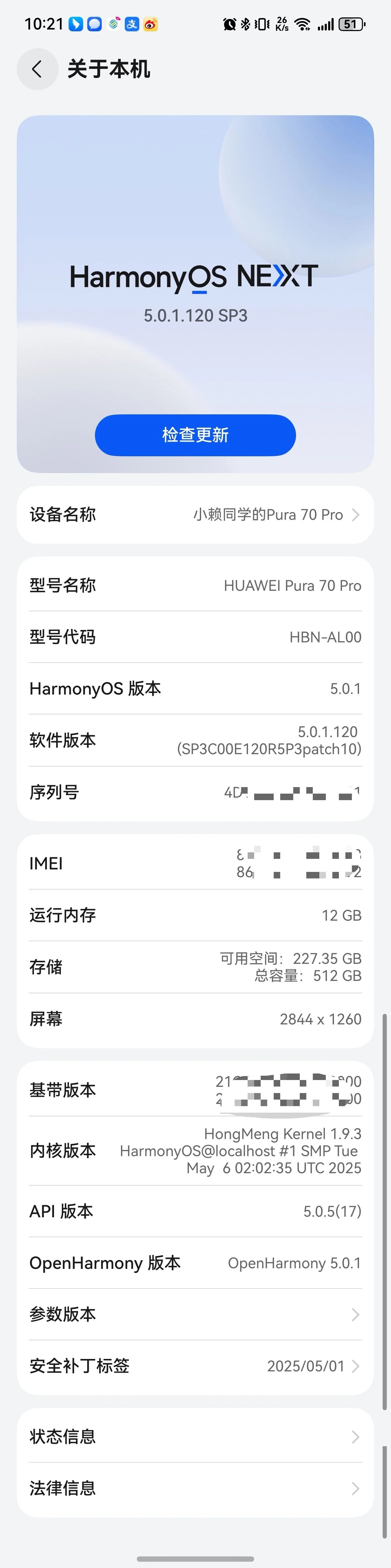
Task: View 安全补丁标签 details
Action: (x=195, y=1366)
